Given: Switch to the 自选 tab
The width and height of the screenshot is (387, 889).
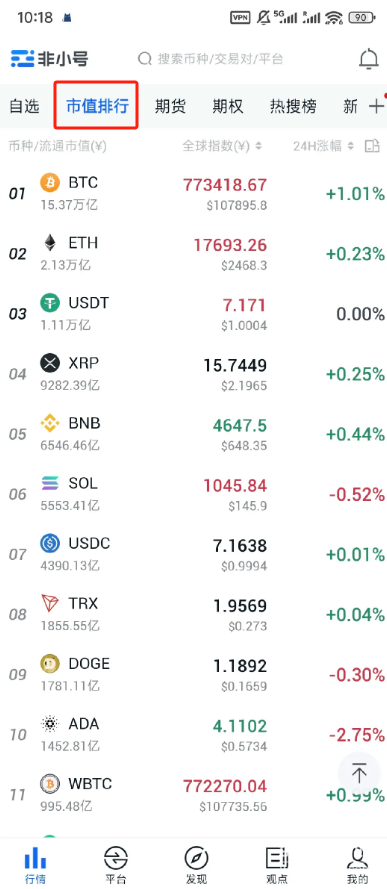Looking at the screenshot, I should tap(24, 106).
